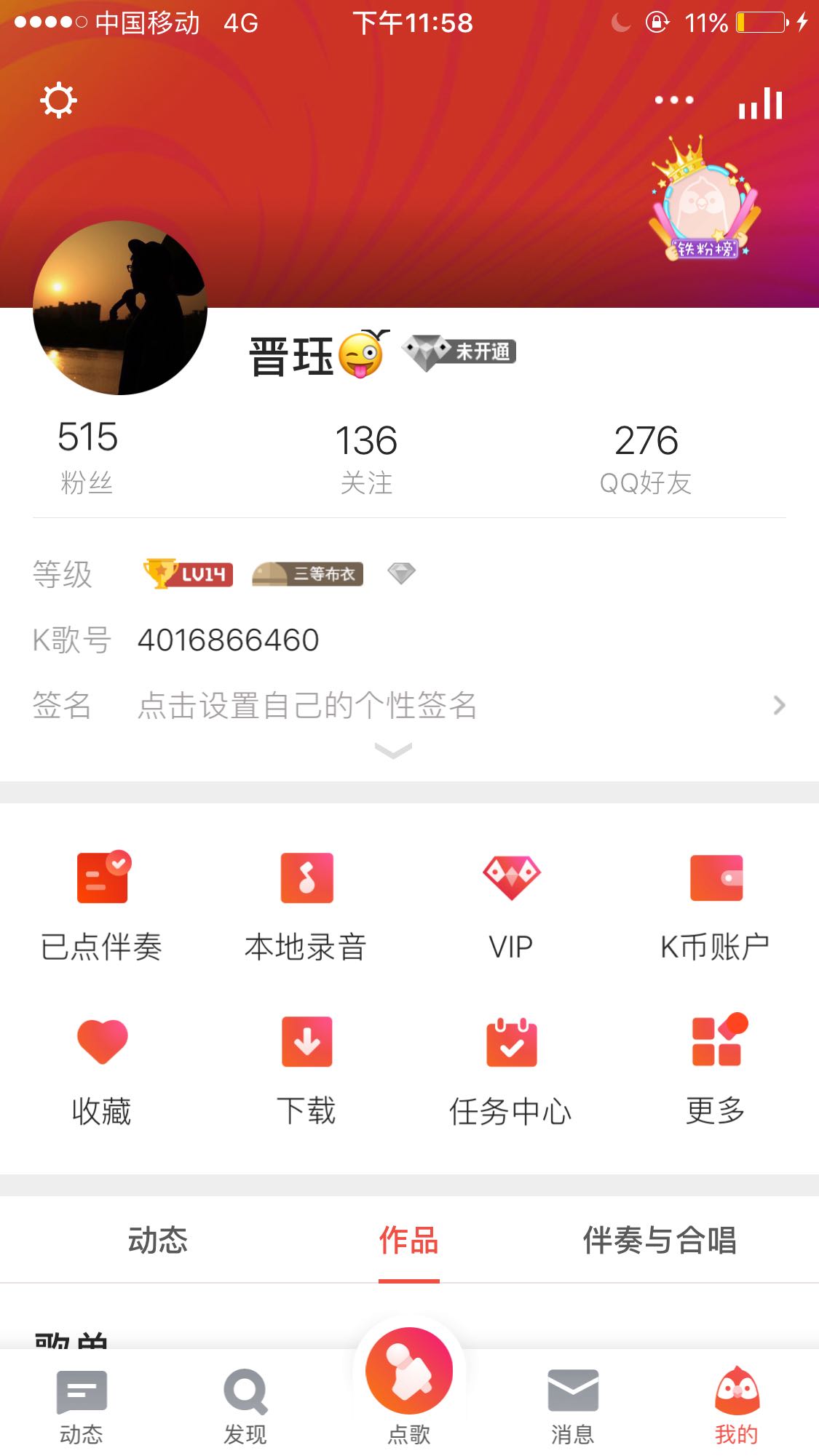The width and height of the screenshot is (819, 1456).
Task: Open the VIP section
Action: click(511, 905)
